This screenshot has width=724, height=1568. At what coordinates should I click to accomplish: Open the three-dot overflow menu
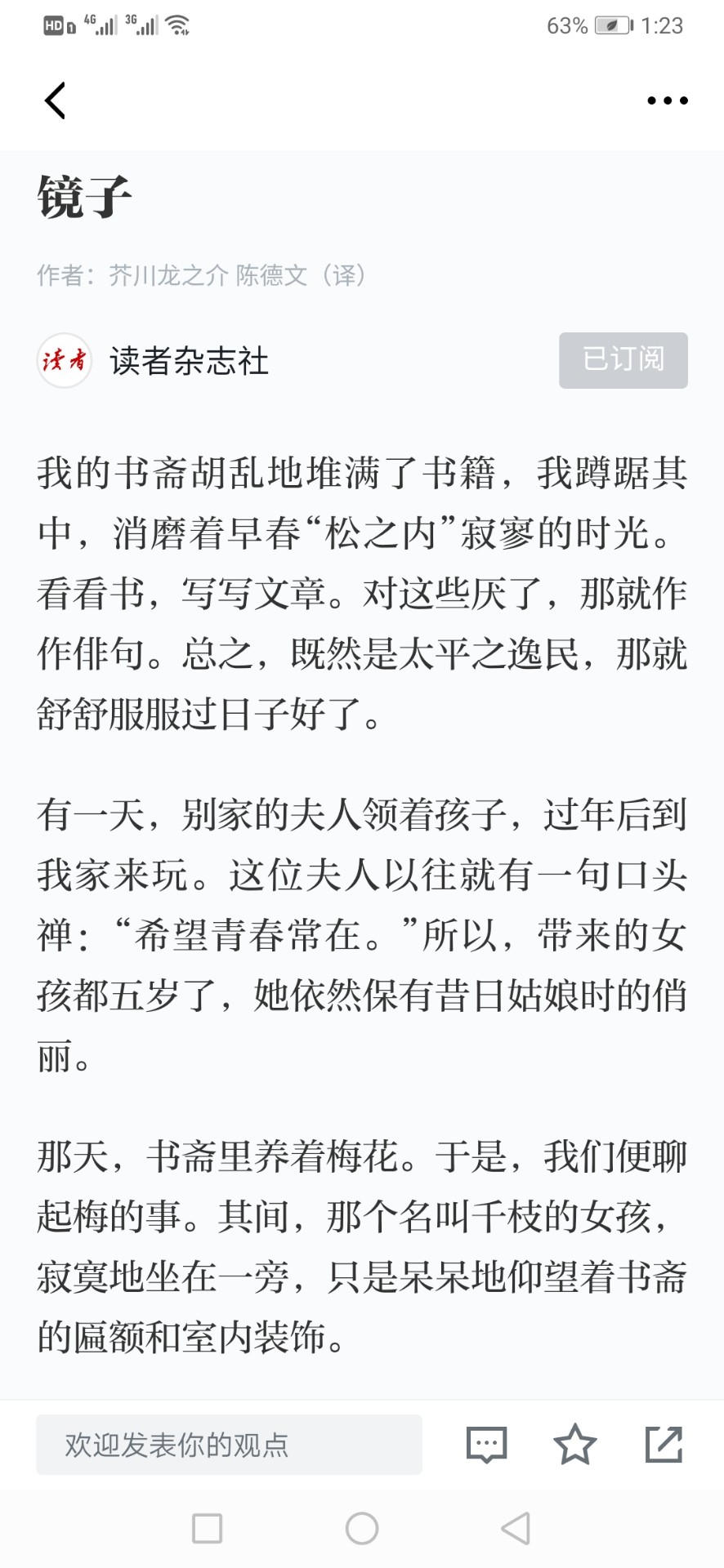click(667, 100)
